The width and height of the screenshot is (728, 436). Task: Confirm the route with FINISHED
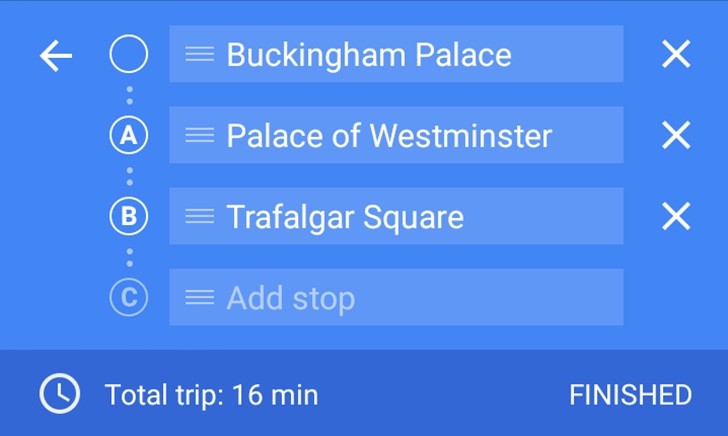click(630, 395)
